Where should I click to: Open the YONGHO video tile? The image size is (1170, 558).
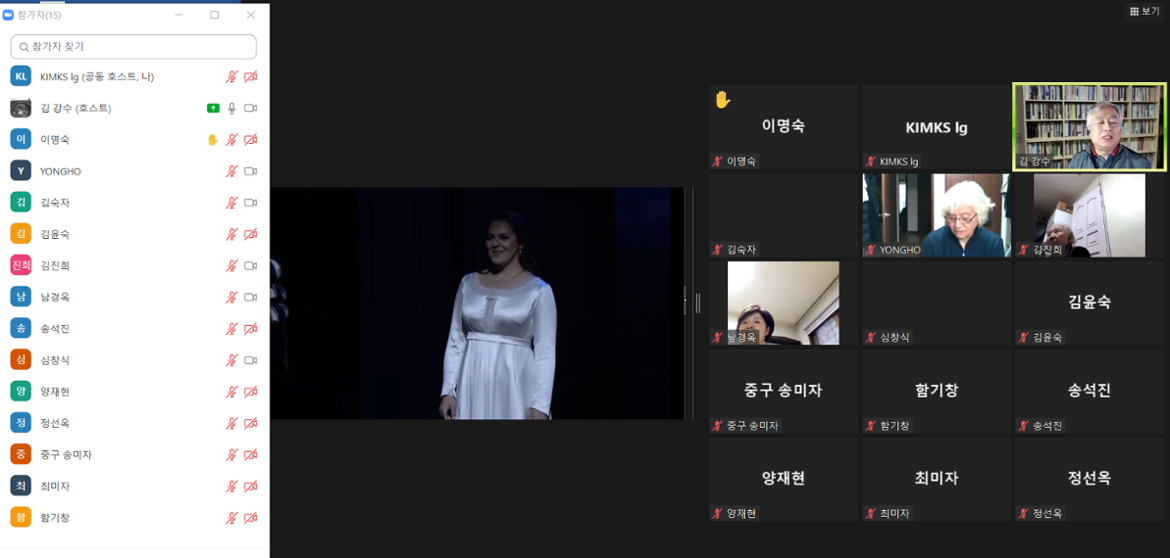coord(936,215)
